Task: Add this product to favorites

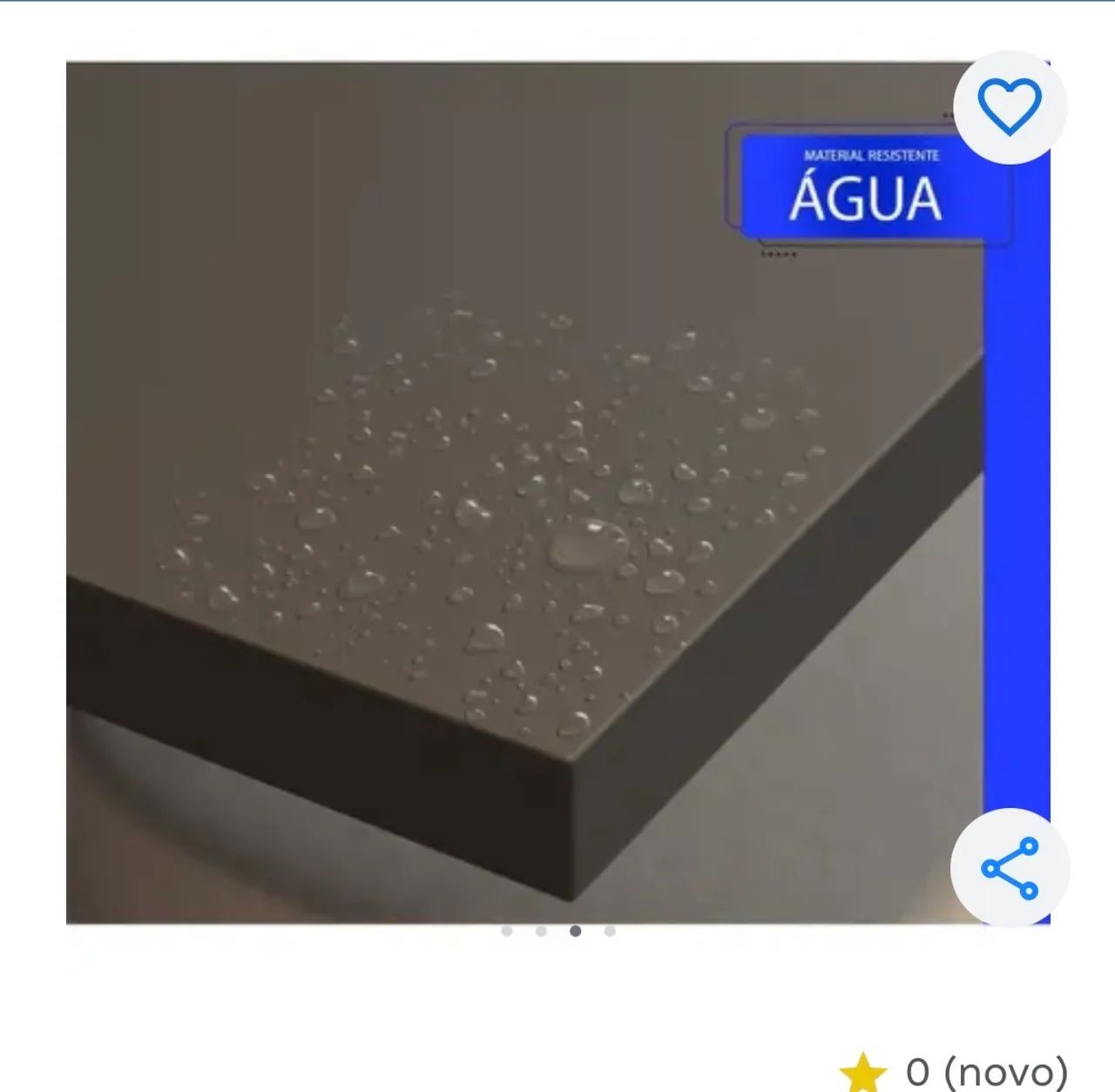Action: coord(1010,107)
